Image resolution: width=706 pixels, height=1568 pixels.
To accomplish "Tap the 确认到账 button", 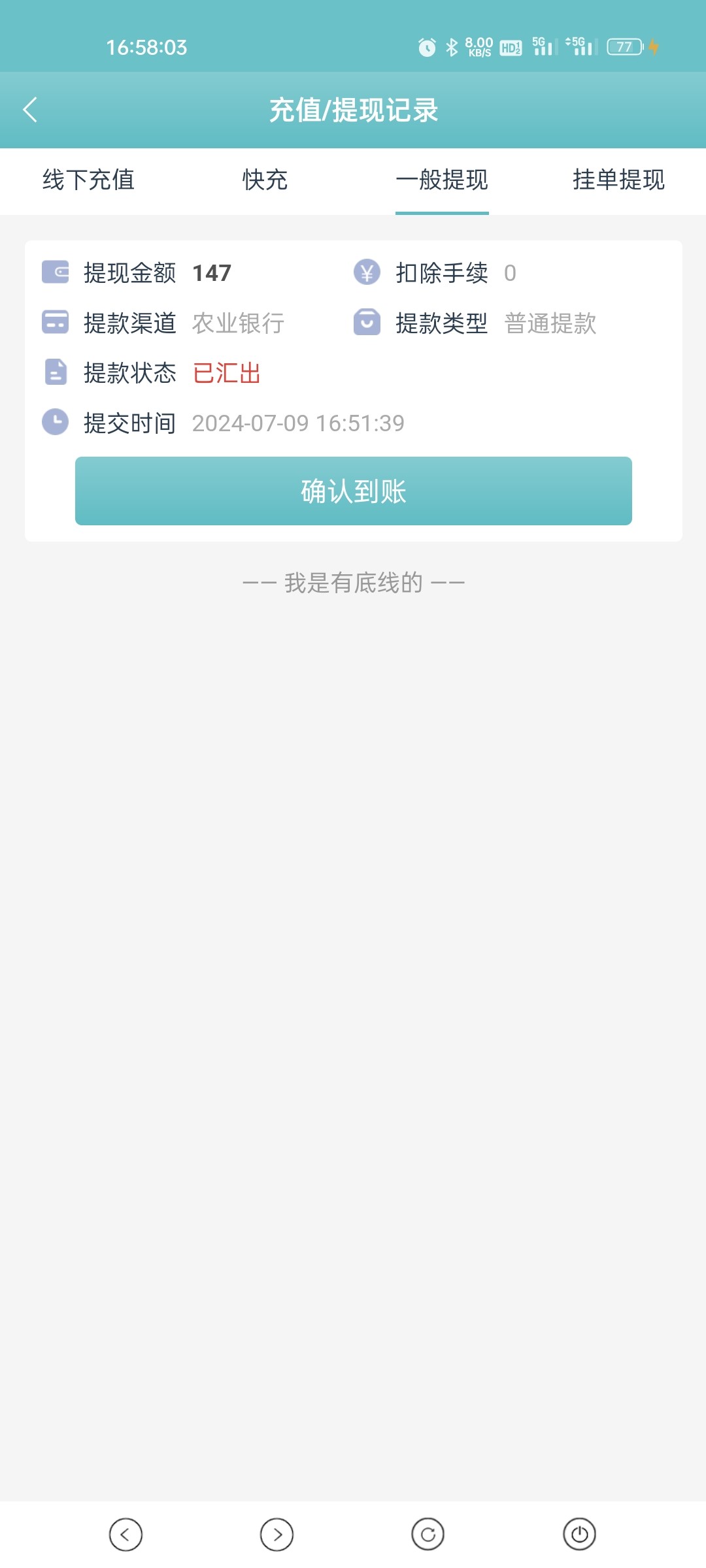I will (x=353, y=491).
